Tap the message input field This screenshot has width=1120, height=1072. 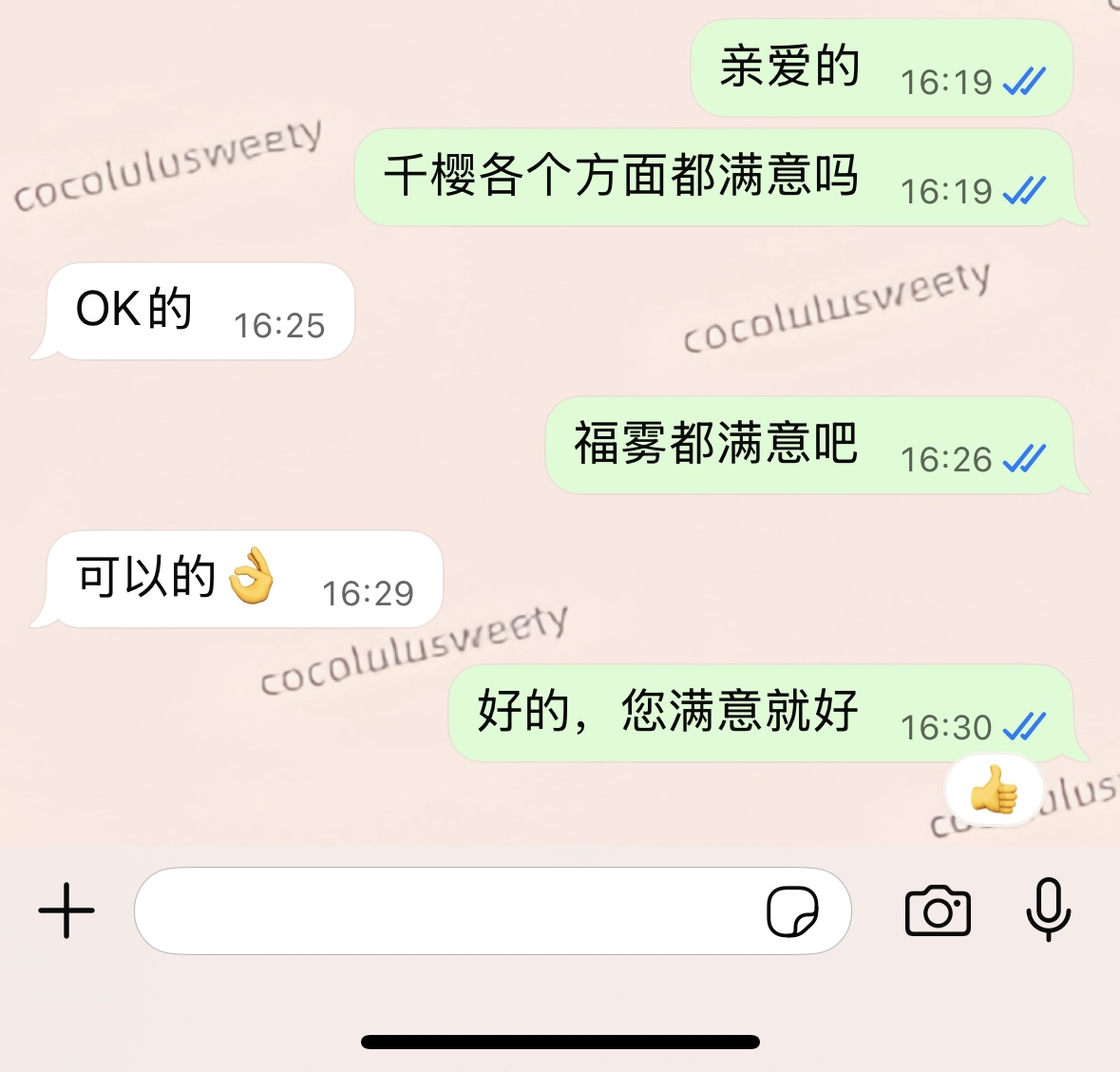pos(446,910)
